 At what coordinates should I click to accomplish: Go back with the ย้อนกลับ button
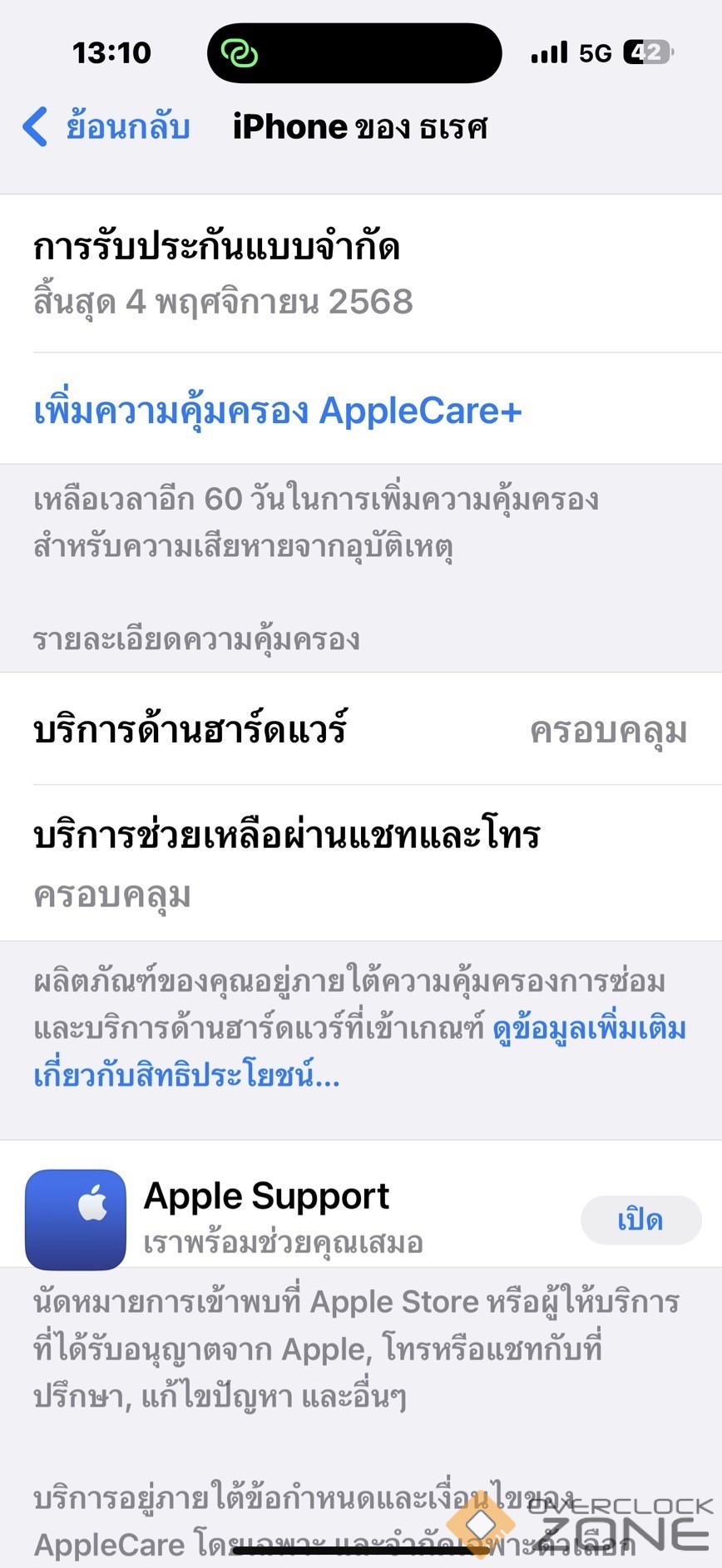coord(106,127)
